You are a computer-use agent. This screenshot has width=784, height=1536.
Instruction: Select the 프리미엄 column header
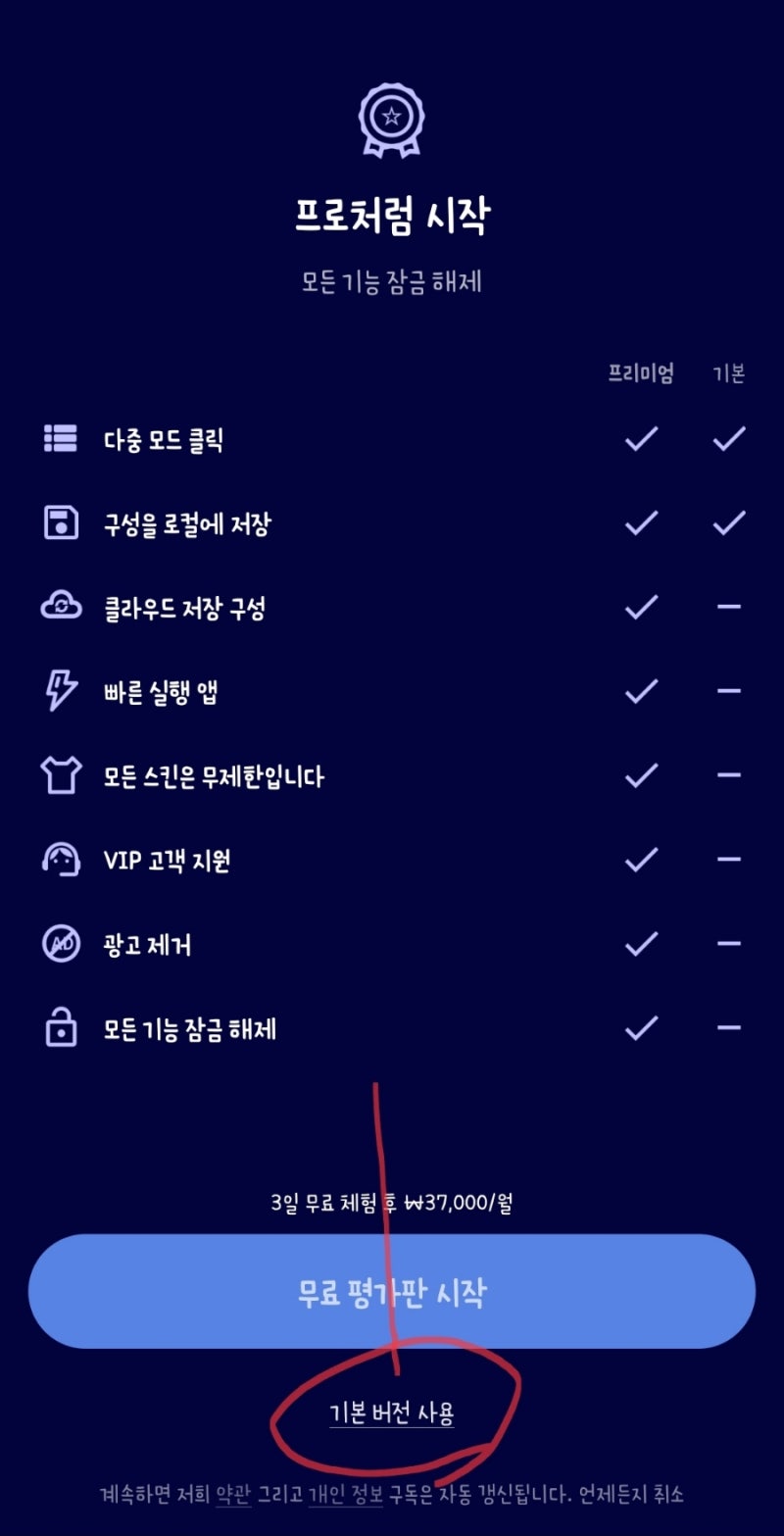[x=639, y=372]
